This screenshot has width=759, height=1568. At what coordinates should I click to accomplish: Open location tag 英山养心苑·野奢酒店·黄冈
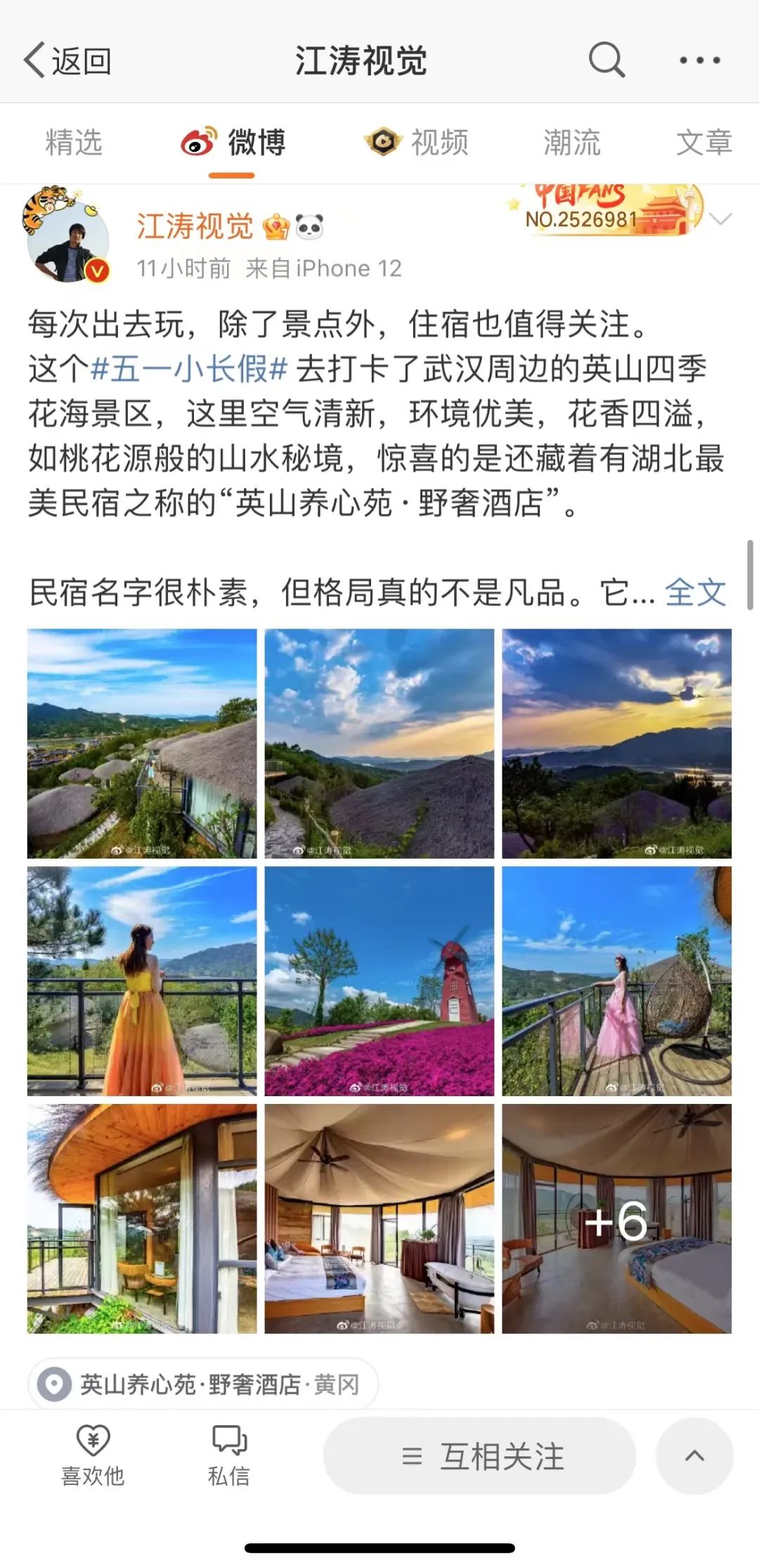[x=204, y=1384]
